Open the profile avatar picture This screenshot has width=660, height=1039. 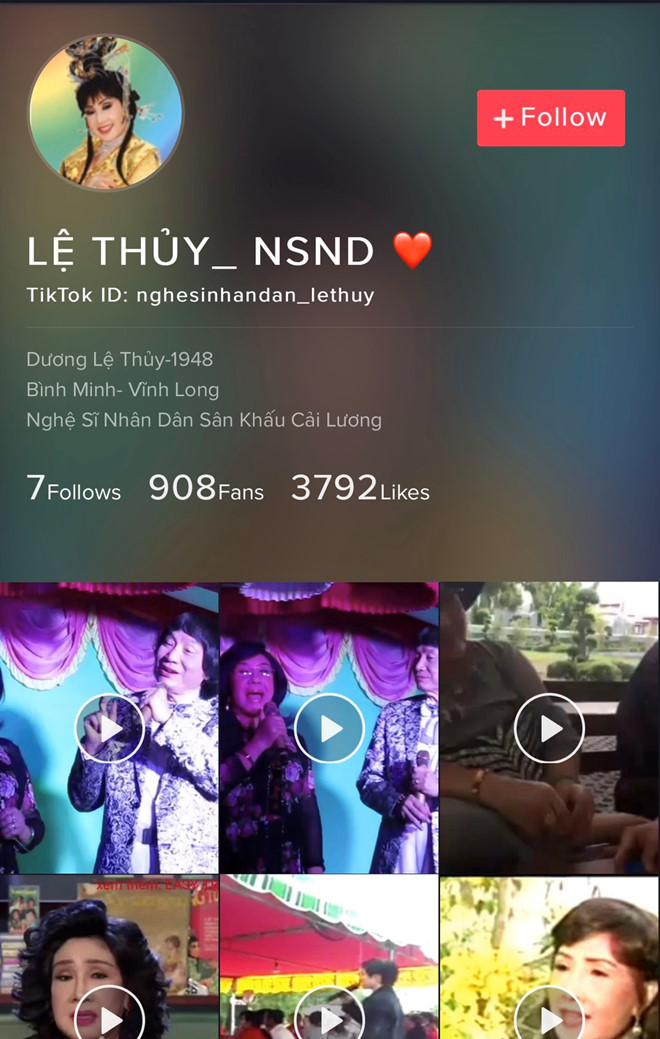(106, 112)
